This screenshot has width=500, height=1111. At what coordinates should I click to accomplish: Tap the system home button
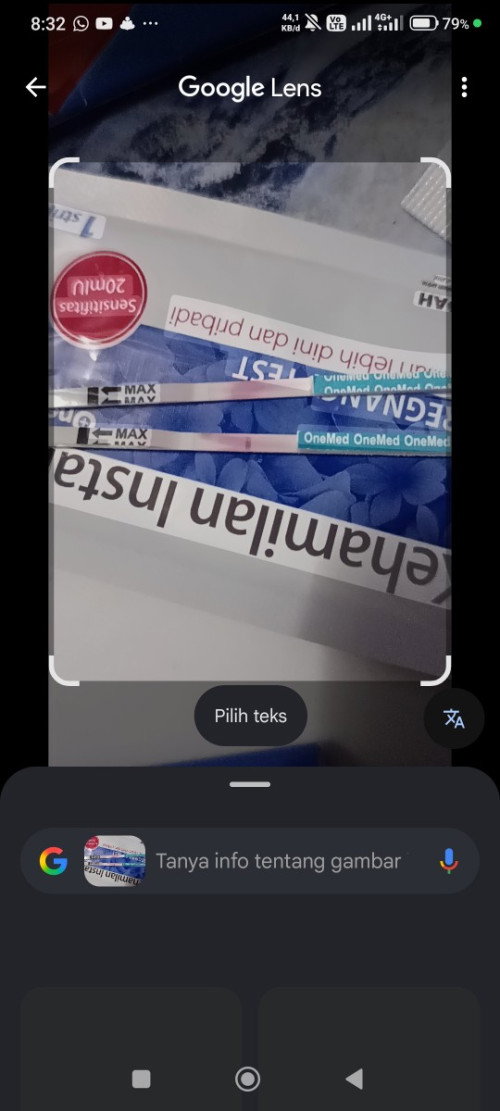(x=247, y=1079)
